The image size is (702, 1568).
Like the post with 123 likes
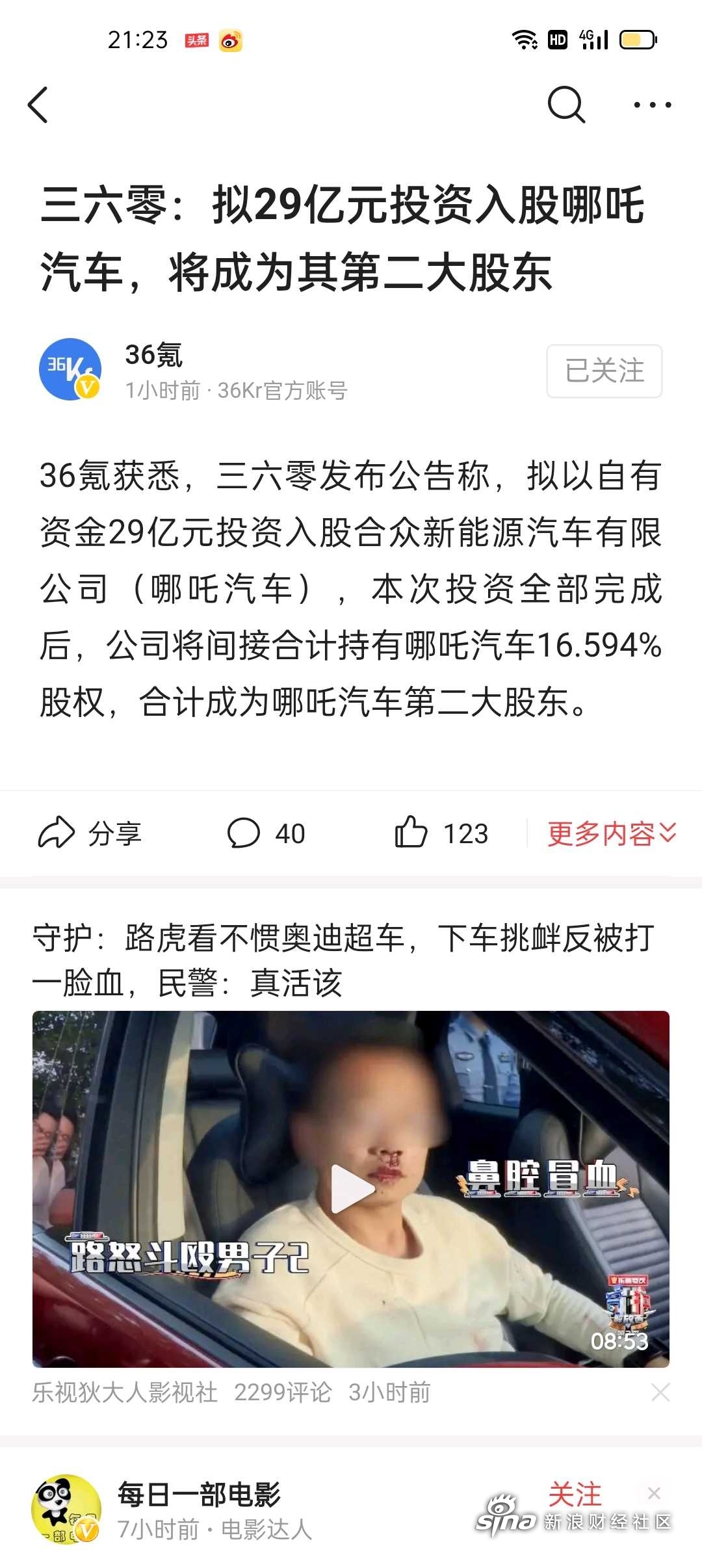tap(441, 833)
